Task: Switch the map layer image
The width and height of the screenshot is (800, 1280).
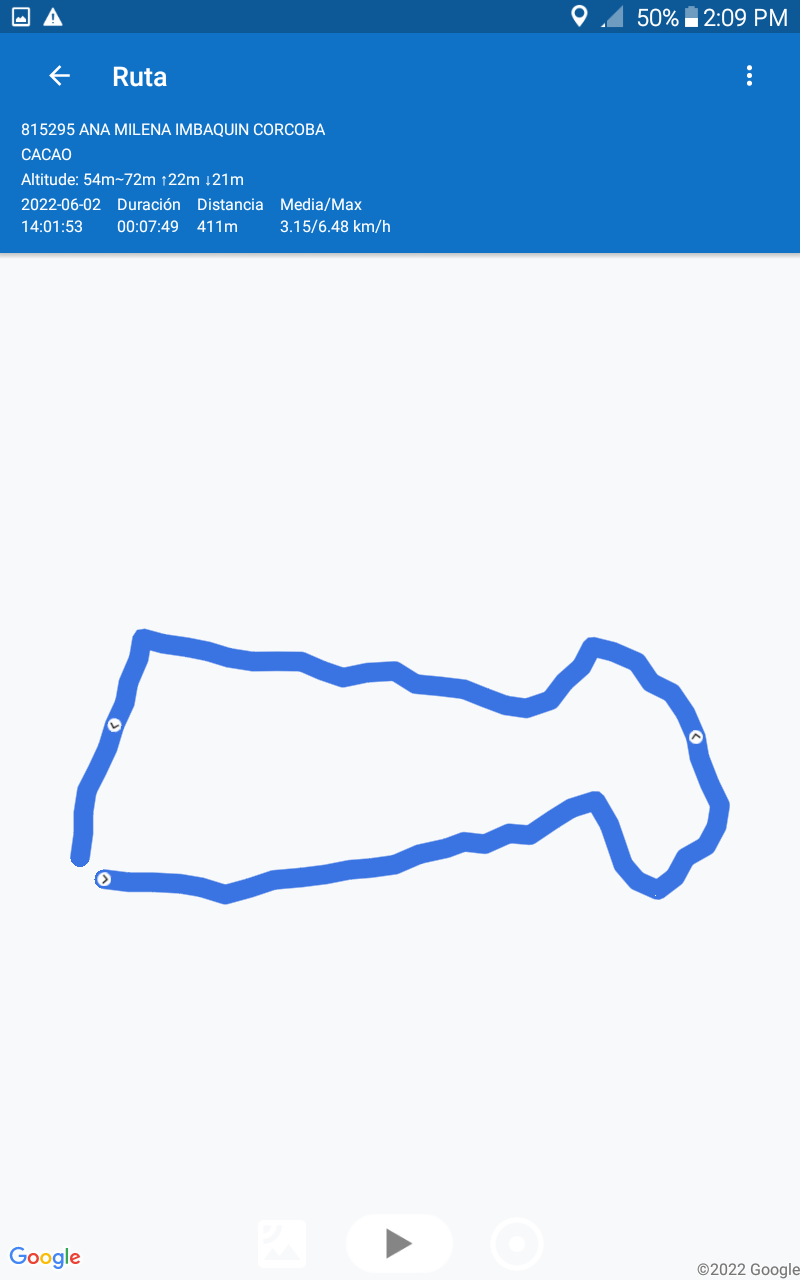Action: (x=282, y=1243)
